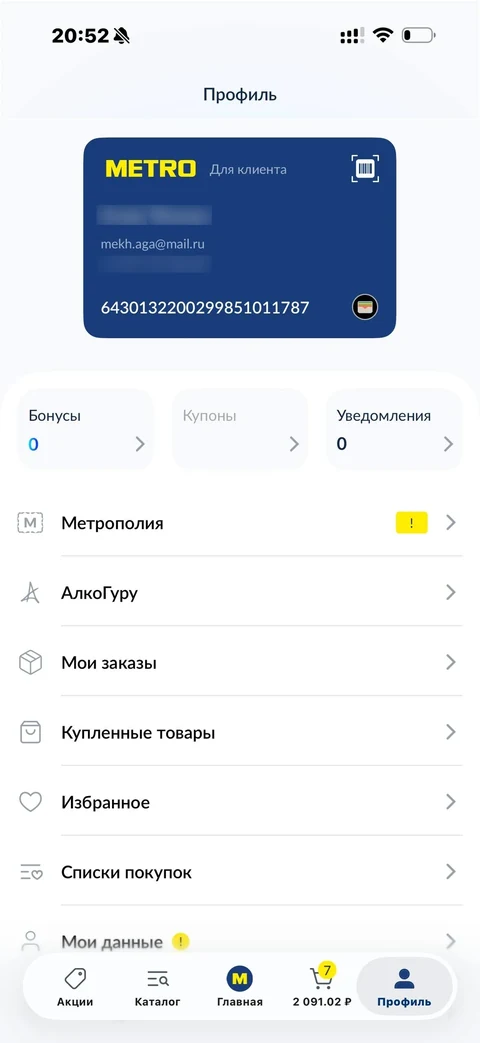This screenshot has width=480, height=1043.
Task: Open the Метрополия row
Action: click(x=240, y=523)
